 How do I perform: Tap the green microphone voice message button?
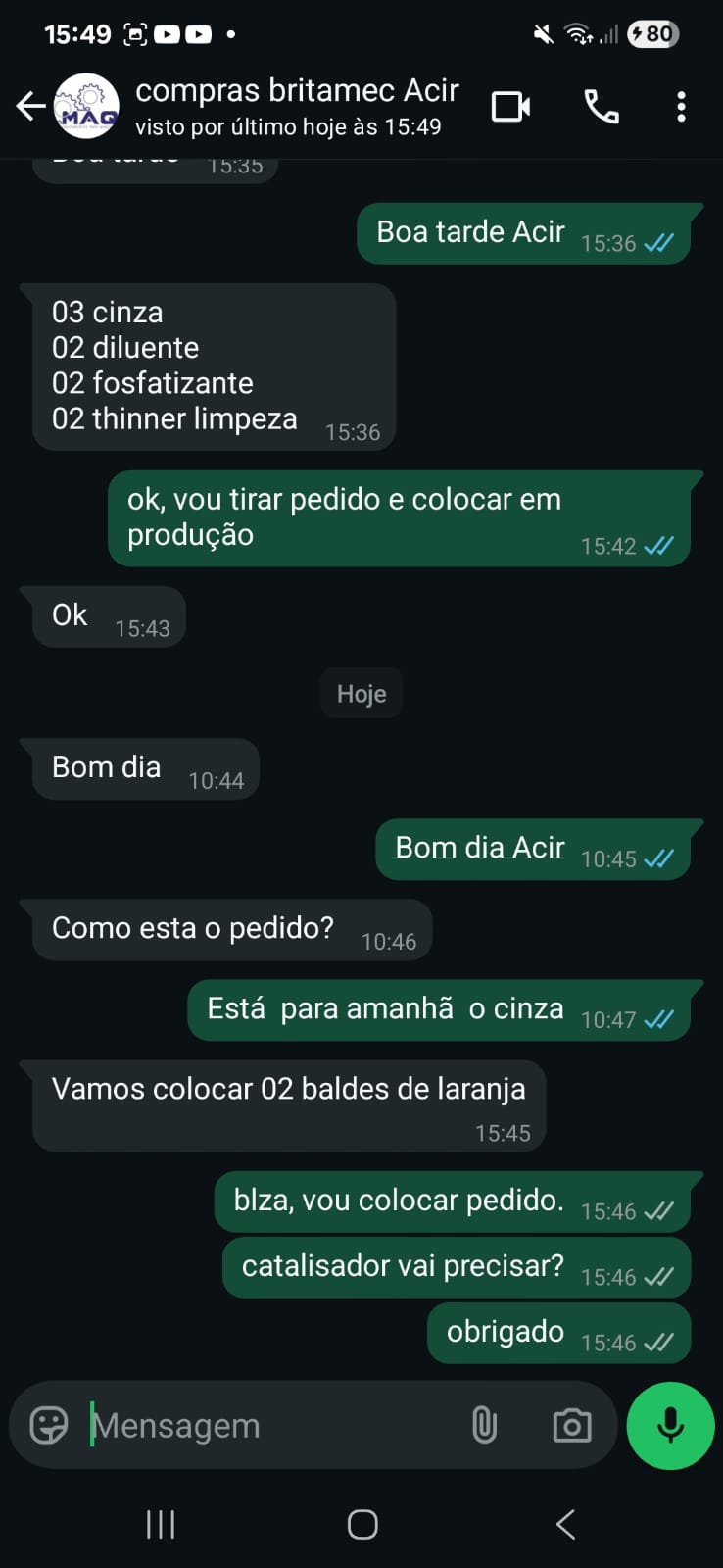pyautogui.click(x=670, y=1425)
